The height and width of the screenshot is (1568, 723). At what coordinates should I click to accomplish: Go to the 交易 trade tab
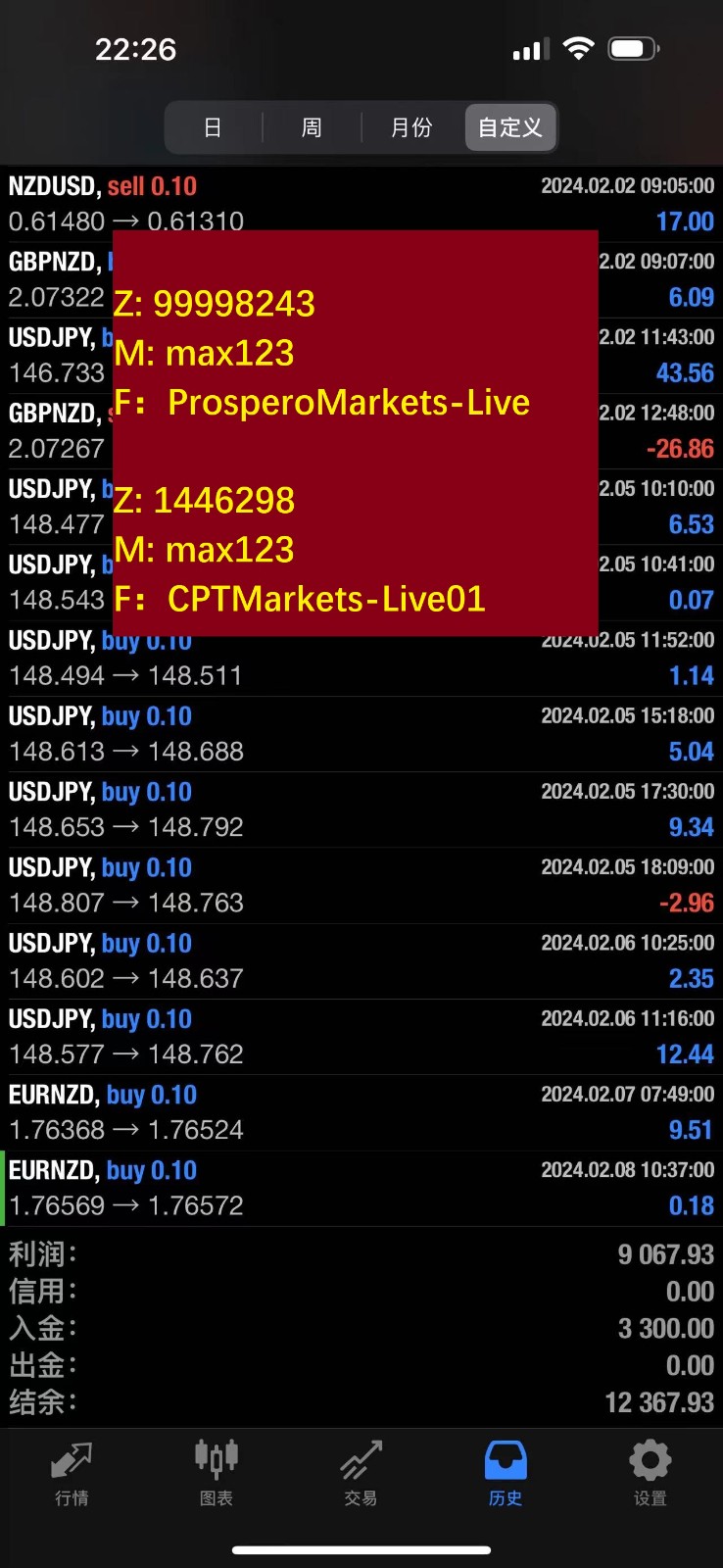click(x=361, y=1474)
